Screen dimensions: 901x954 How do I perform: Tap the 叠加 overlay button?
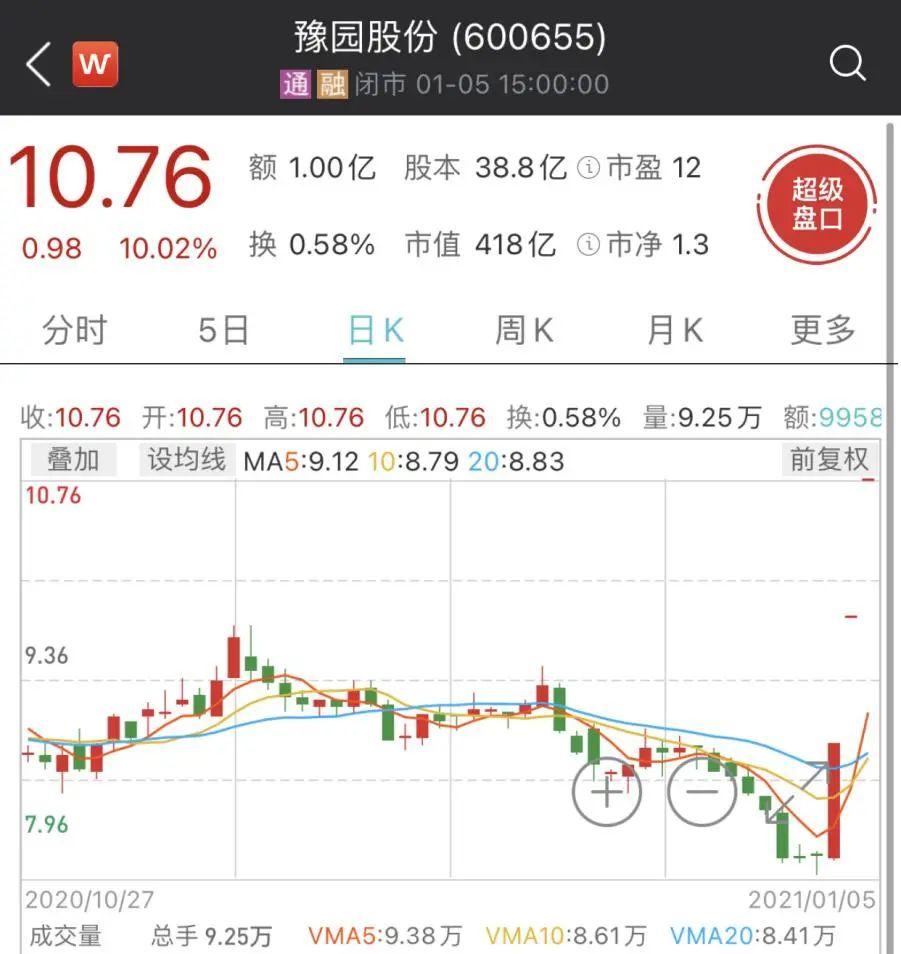pos(73,460)
